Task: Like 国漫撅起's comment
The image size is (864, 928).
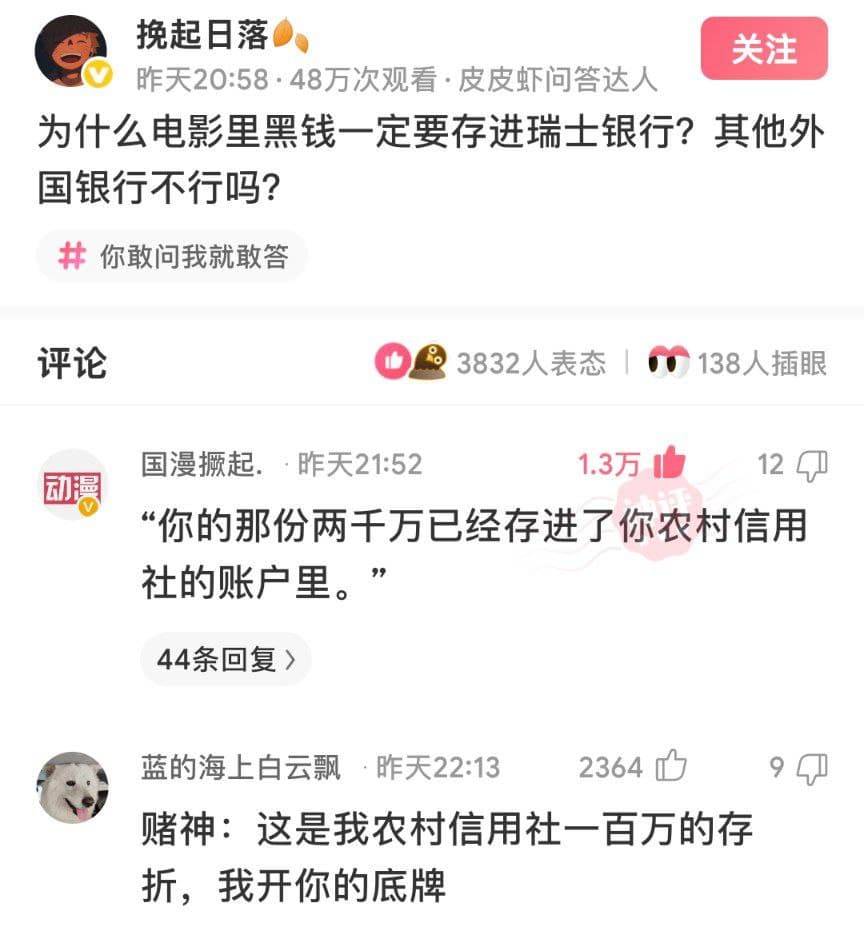Action: pos(669,463)
